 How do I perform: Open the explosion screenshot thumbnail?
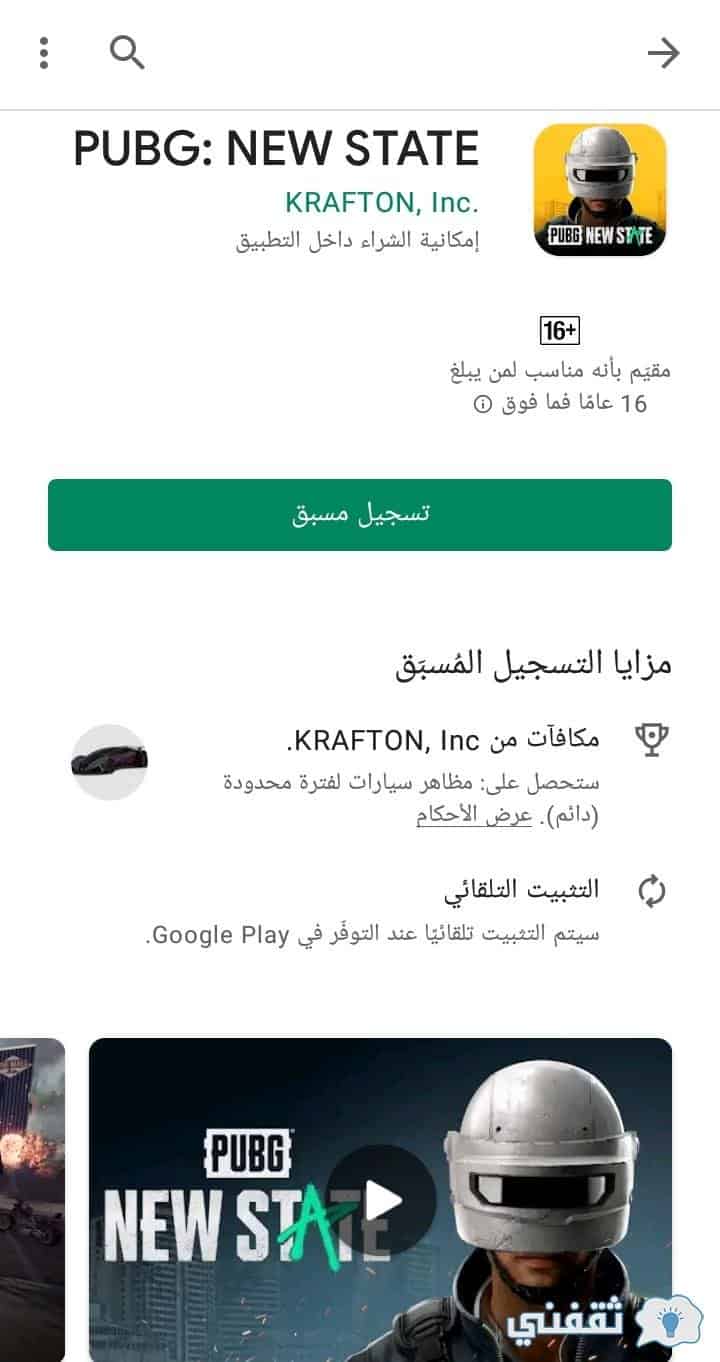[32, 1200]
